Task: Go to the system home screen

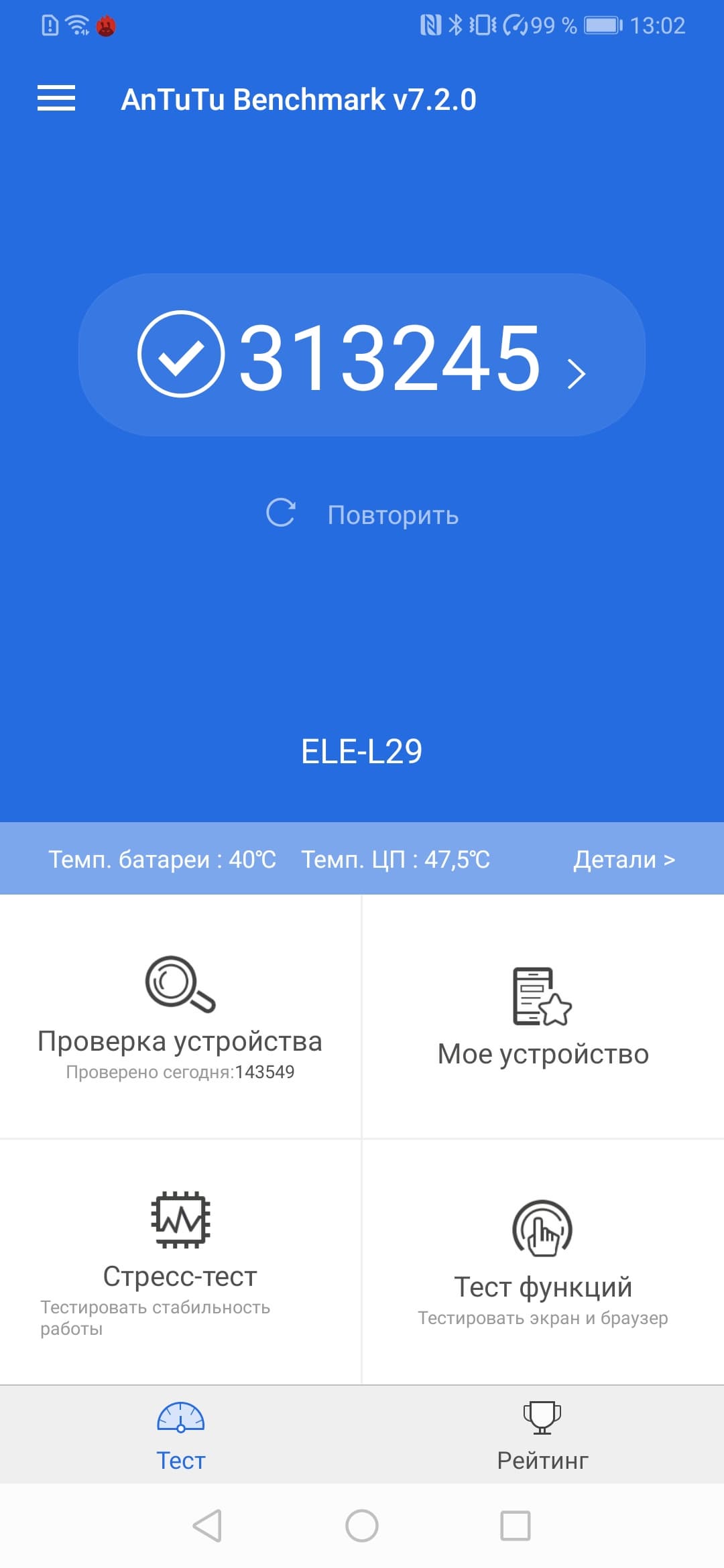Action: pos(362,1526)
